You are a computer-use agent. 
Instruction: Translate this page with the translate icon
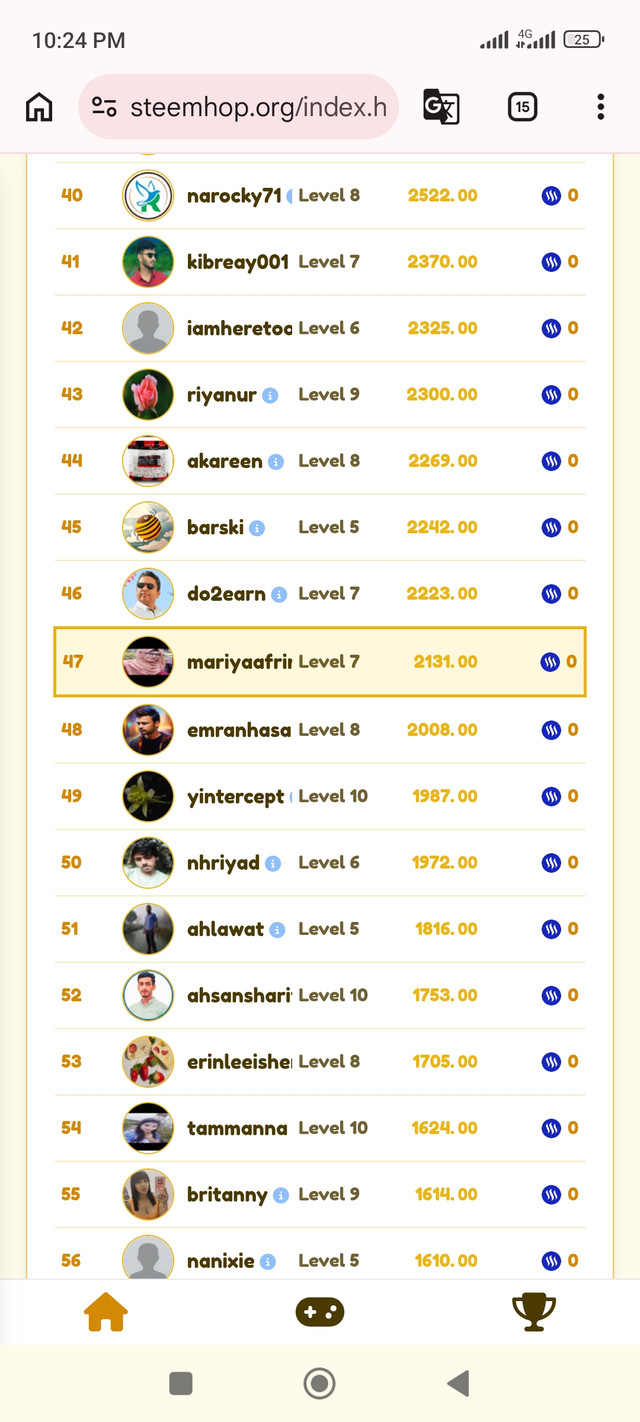pyautogui.click(x=441, y=107)
